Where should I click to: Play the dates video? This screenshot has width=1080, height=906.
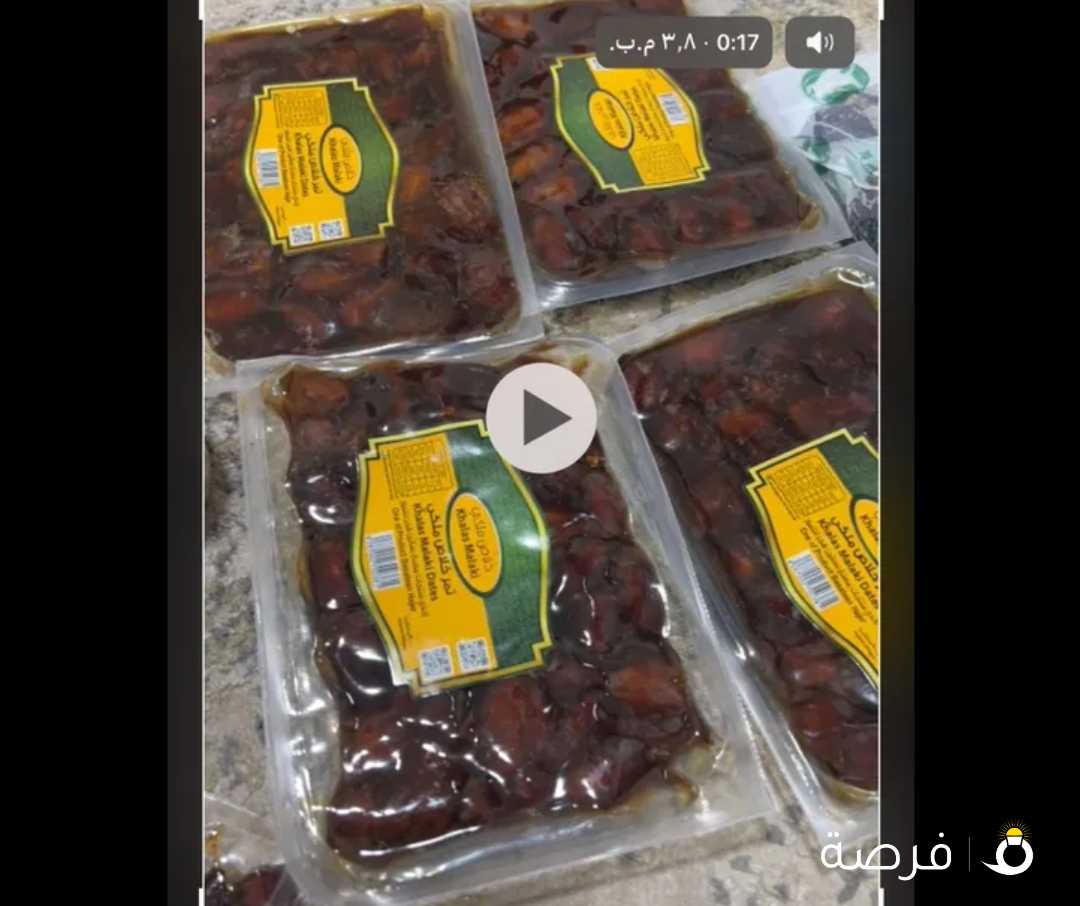click(x=541, y=417)
